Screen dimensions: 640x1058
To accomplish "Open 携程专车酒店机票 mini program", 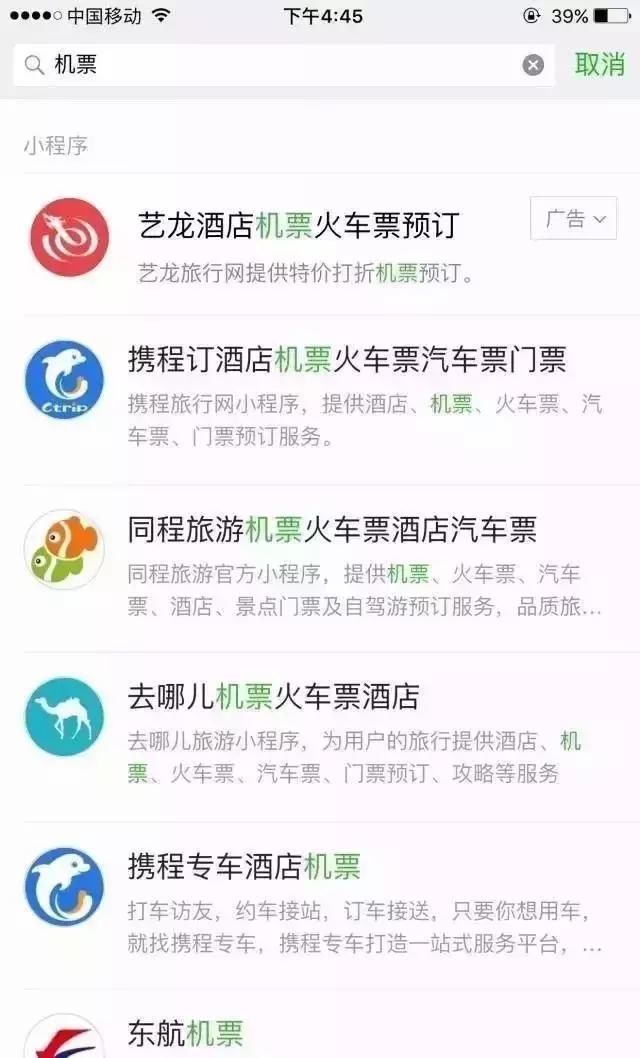I will (244, 866).
